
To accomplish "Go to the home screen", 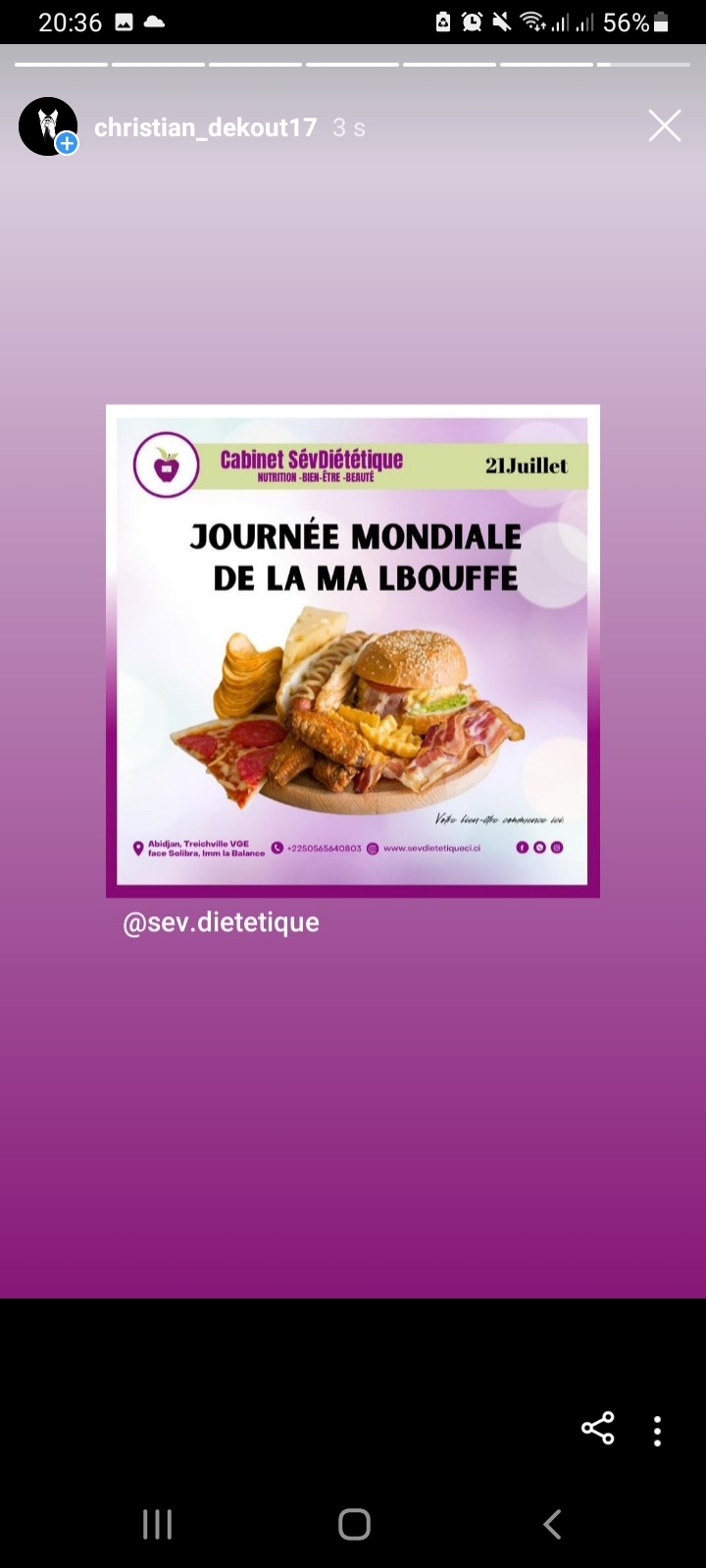I will point(354,1524).
